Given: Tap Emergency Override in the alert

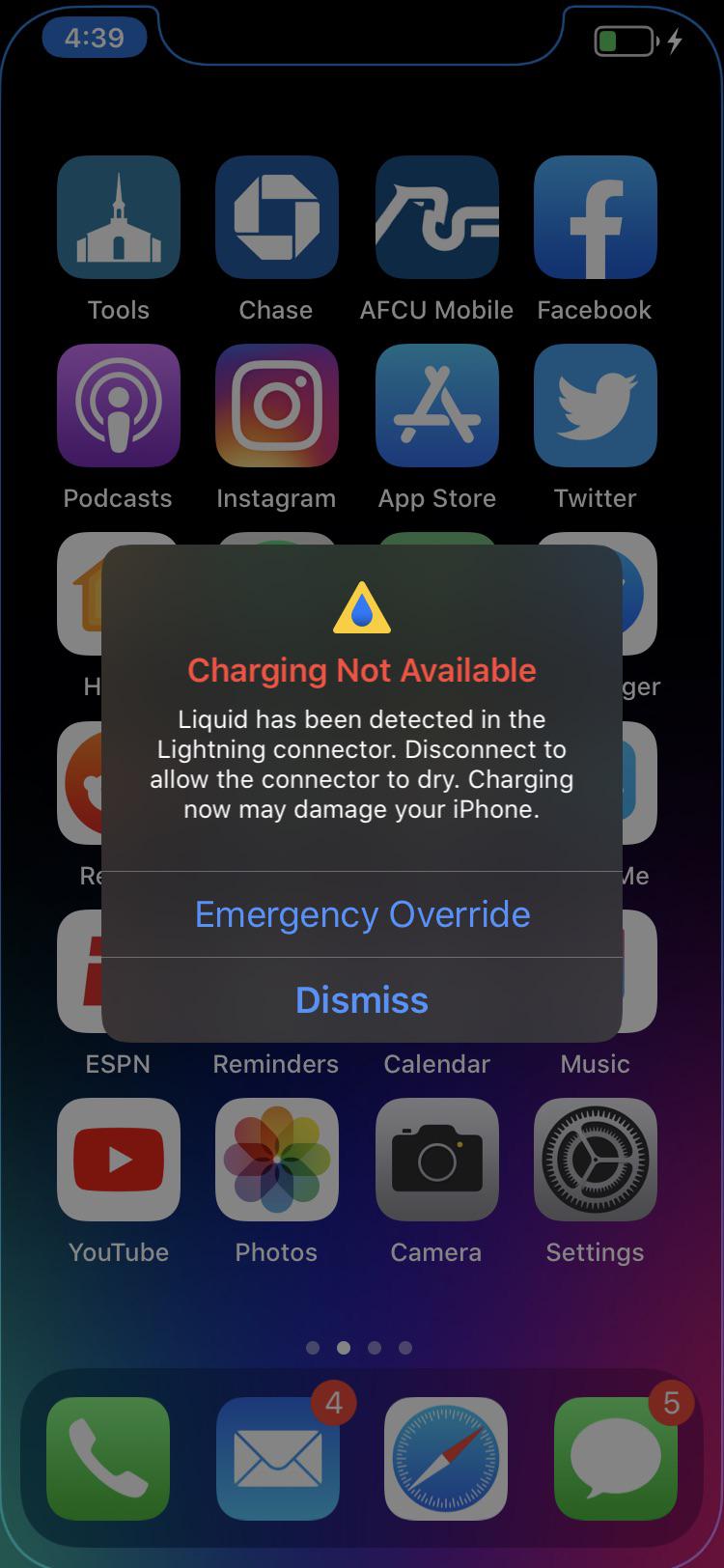Looking at the screenshot, I should (x=362, y=913).
